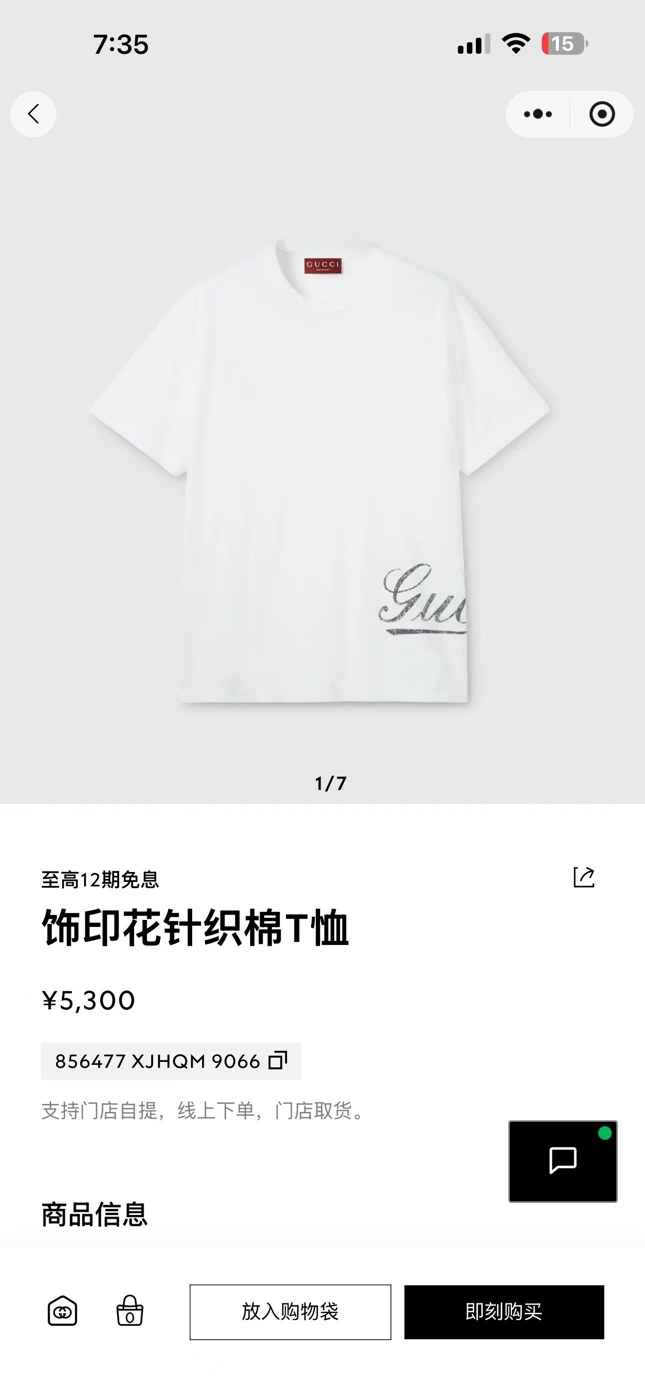This screenshot has width=645, height=1398.
Task: Close the mini program with the circle button
Action: [x=602, y=114]
